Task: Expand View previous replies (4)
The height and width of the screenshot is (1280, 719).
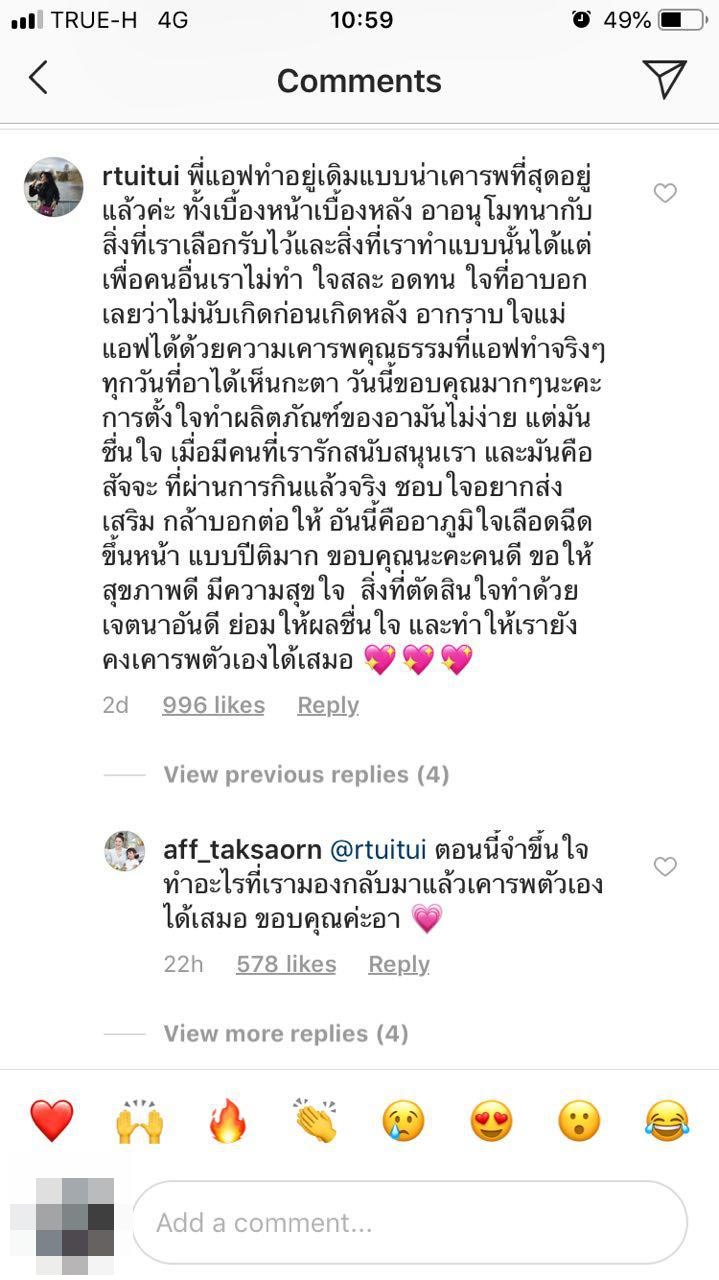Action: click(306, 775)
